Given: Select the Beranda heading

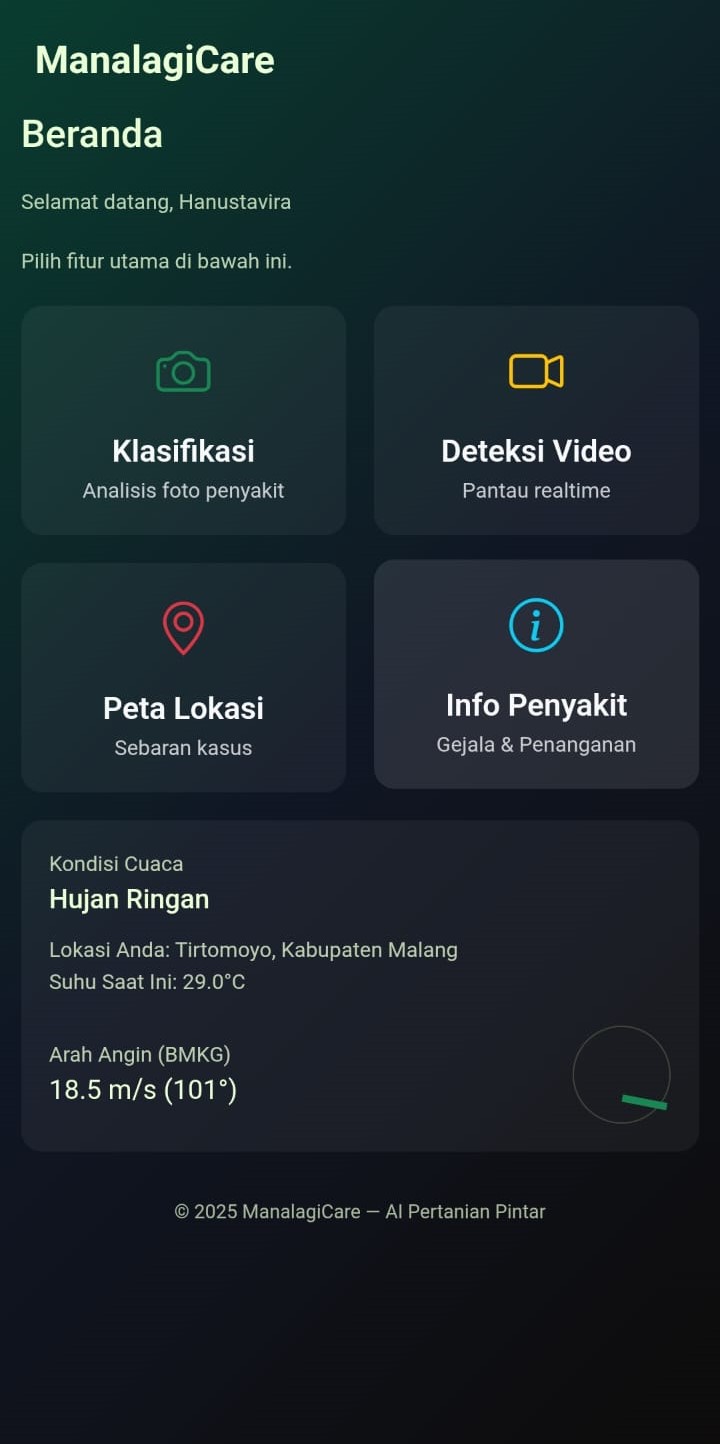Looking at the screenshot, I should pyautogui.click(x=91, y=133).
